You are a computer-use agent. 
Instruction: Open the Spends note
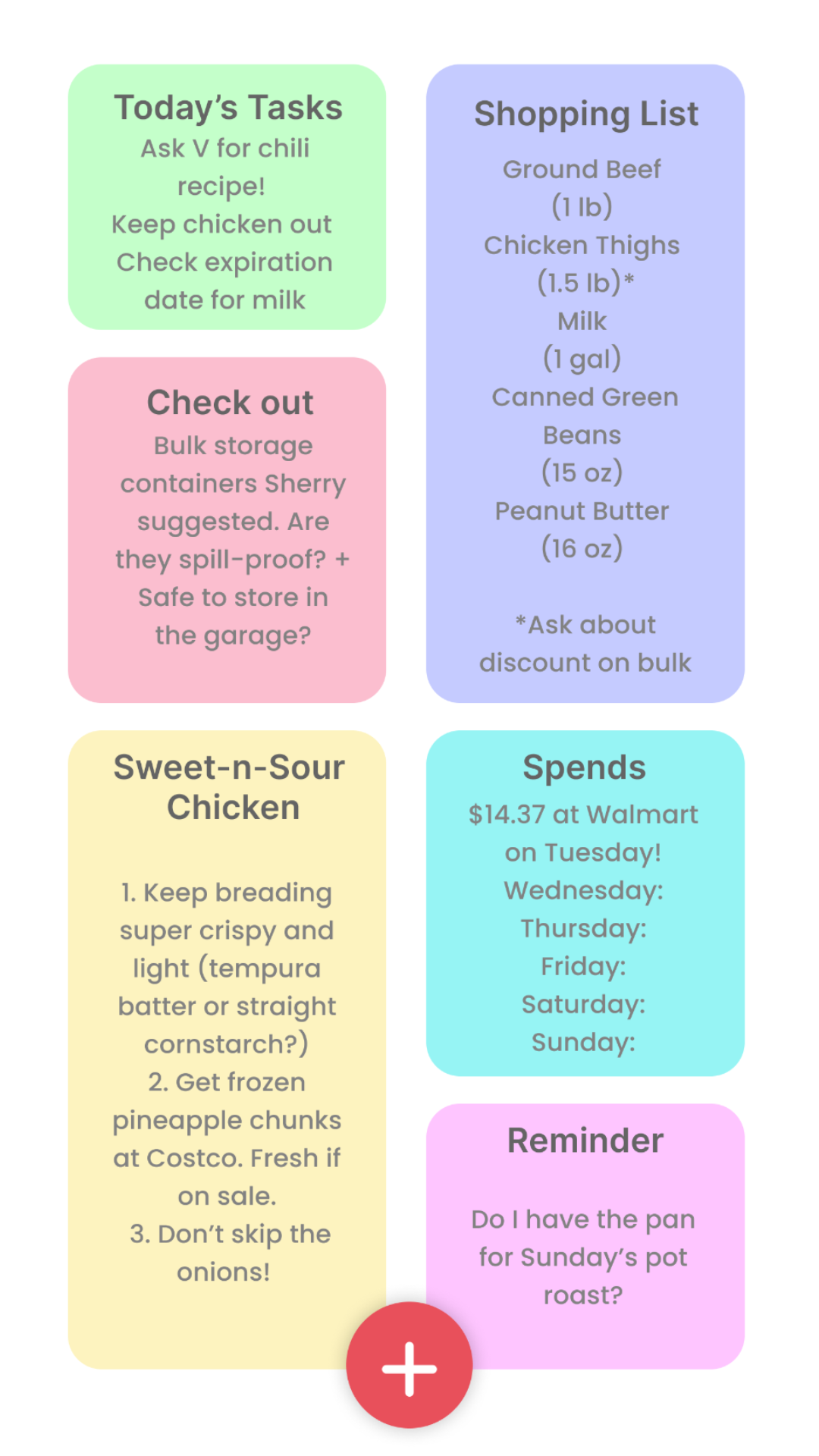pos(585,902)
